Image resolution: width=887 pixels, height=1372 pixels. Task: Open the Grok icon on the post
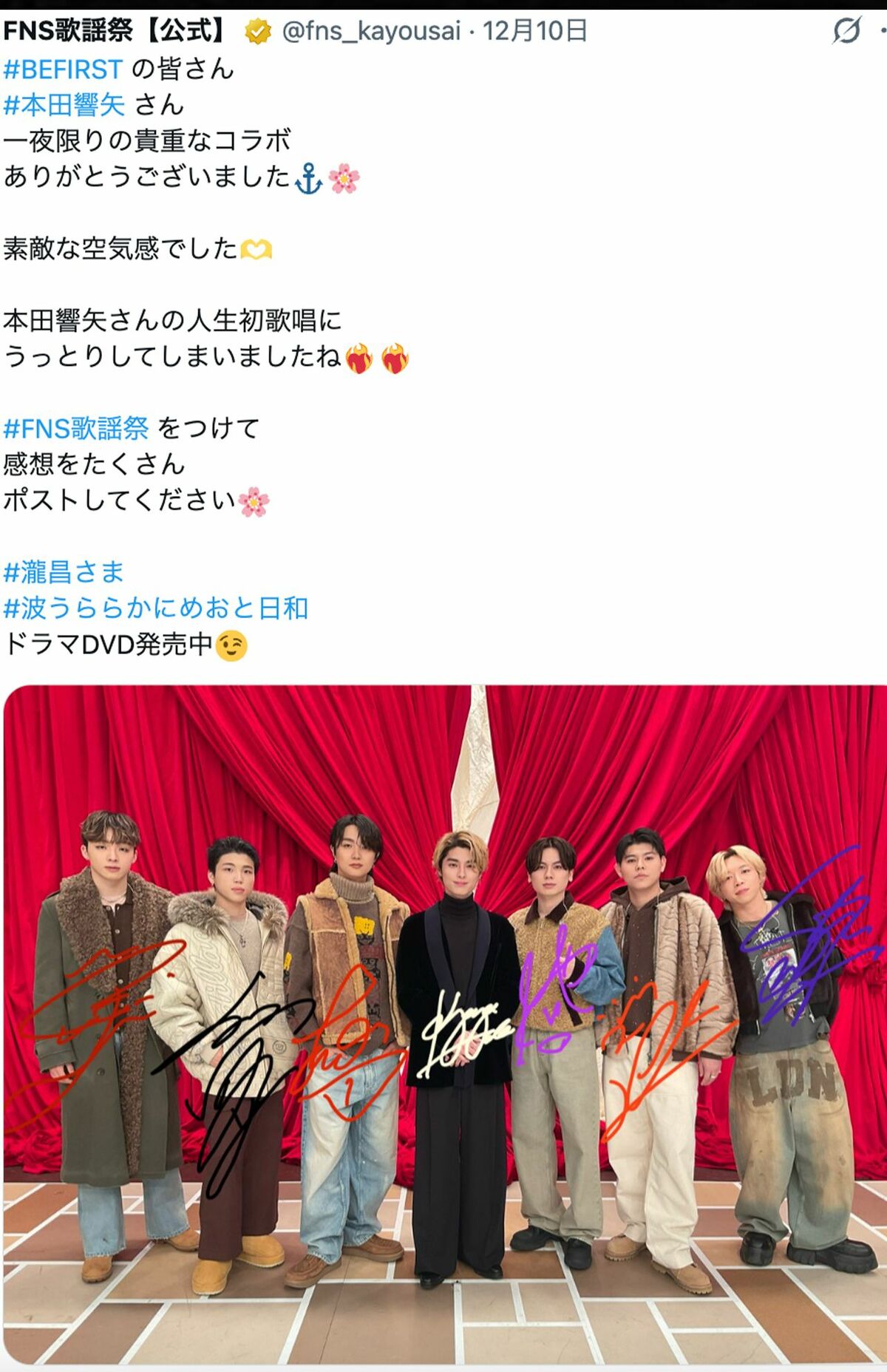pos(846,31)
